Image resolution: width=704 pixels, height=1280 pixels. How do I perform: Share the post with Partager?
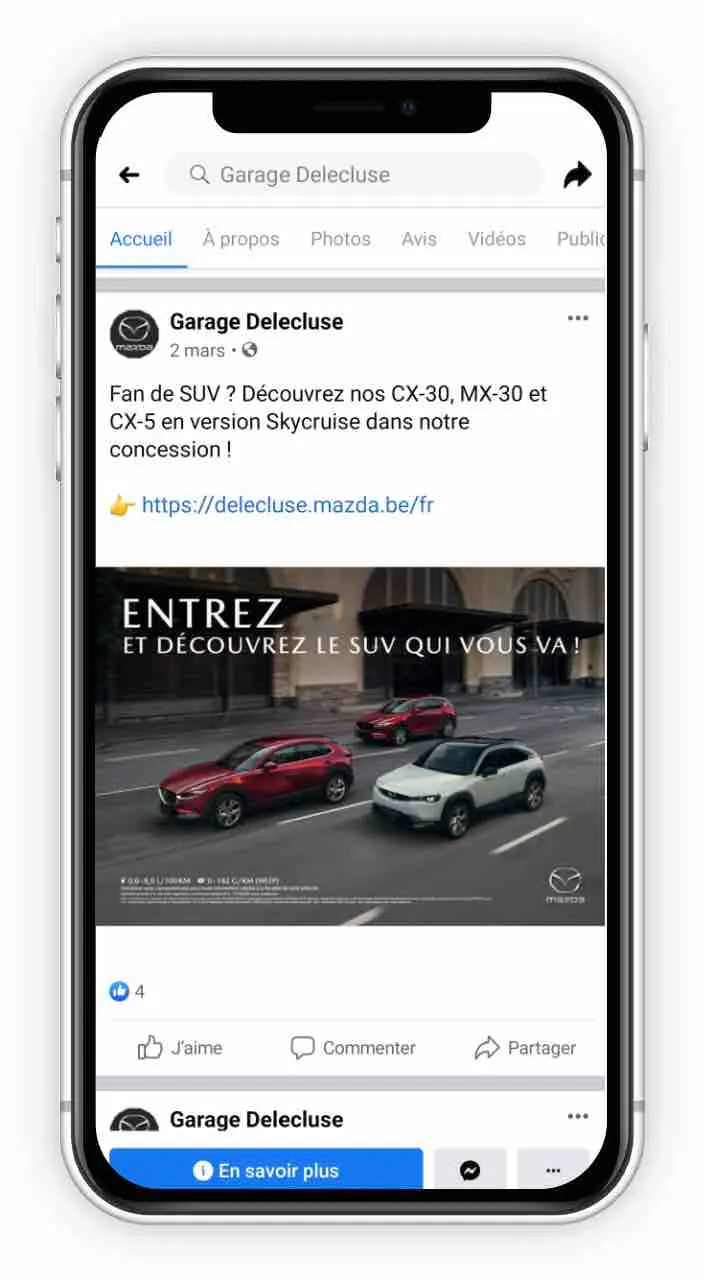pyautogui.click(x=525, y=1048)
